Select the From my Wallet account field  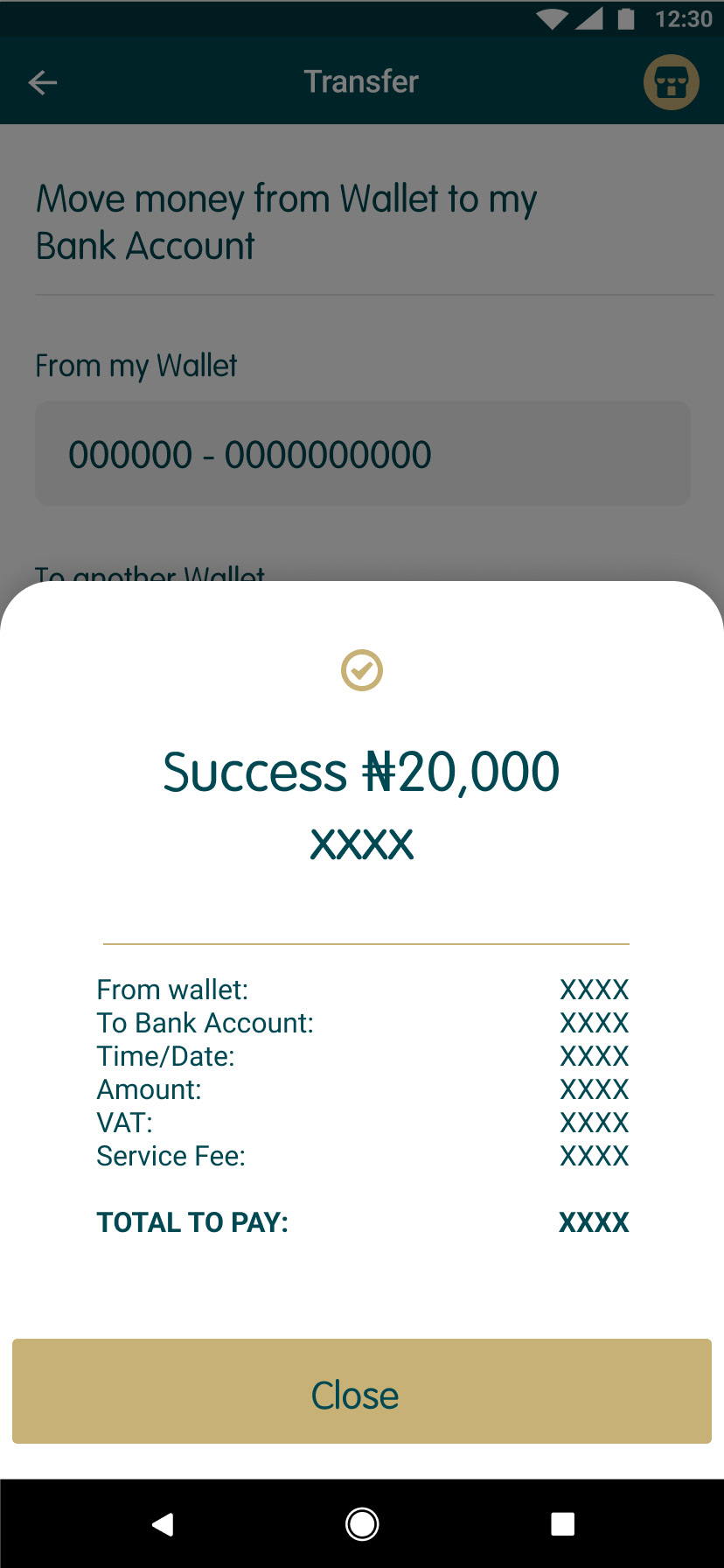[362, 453]
